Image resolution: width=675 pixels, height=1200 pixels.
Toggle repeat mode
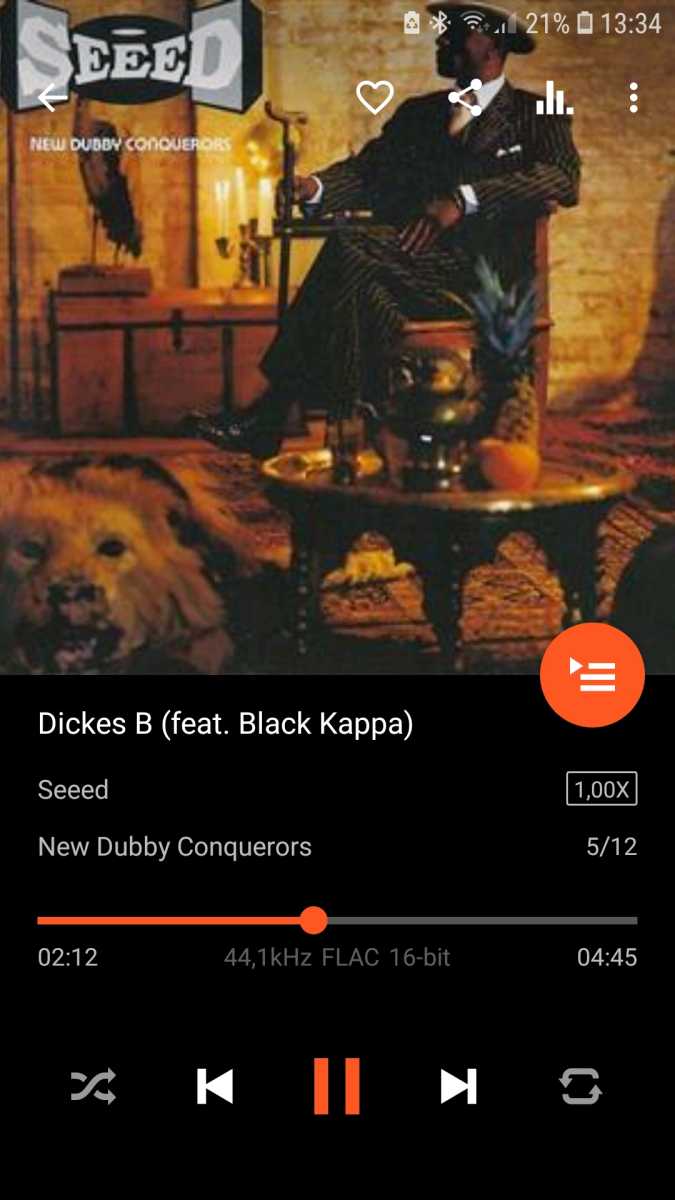coord(581,1086)
